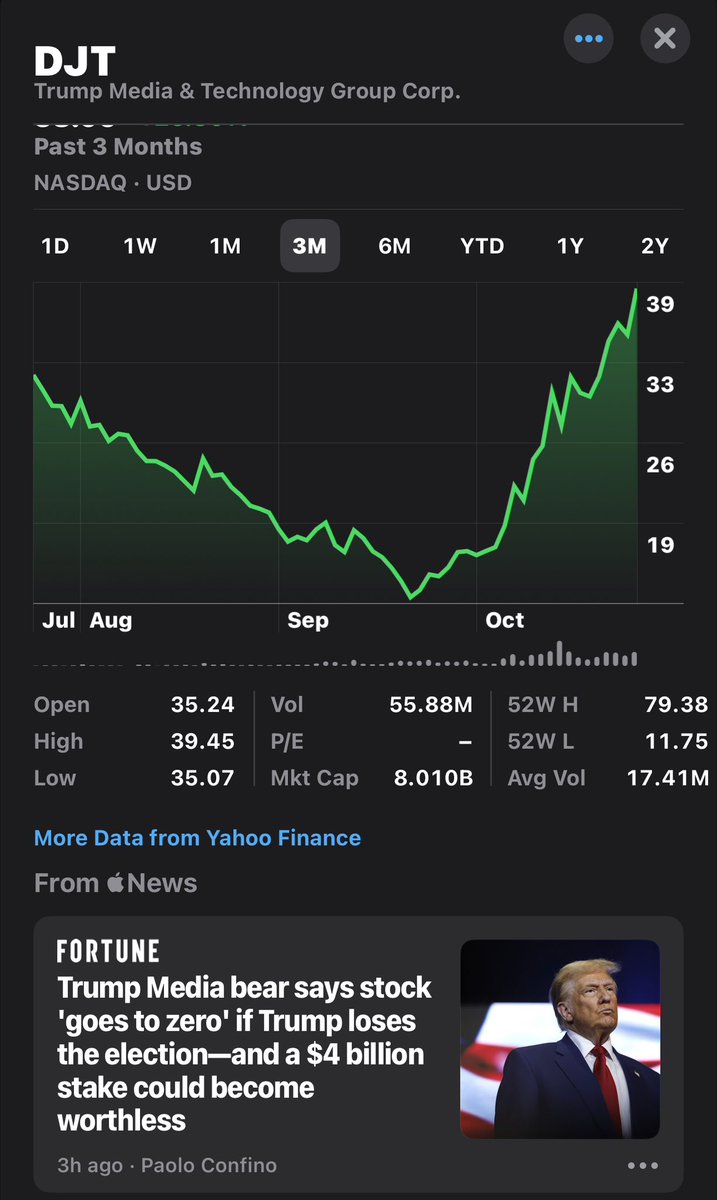View the YTD price chart

coord(482,246)
